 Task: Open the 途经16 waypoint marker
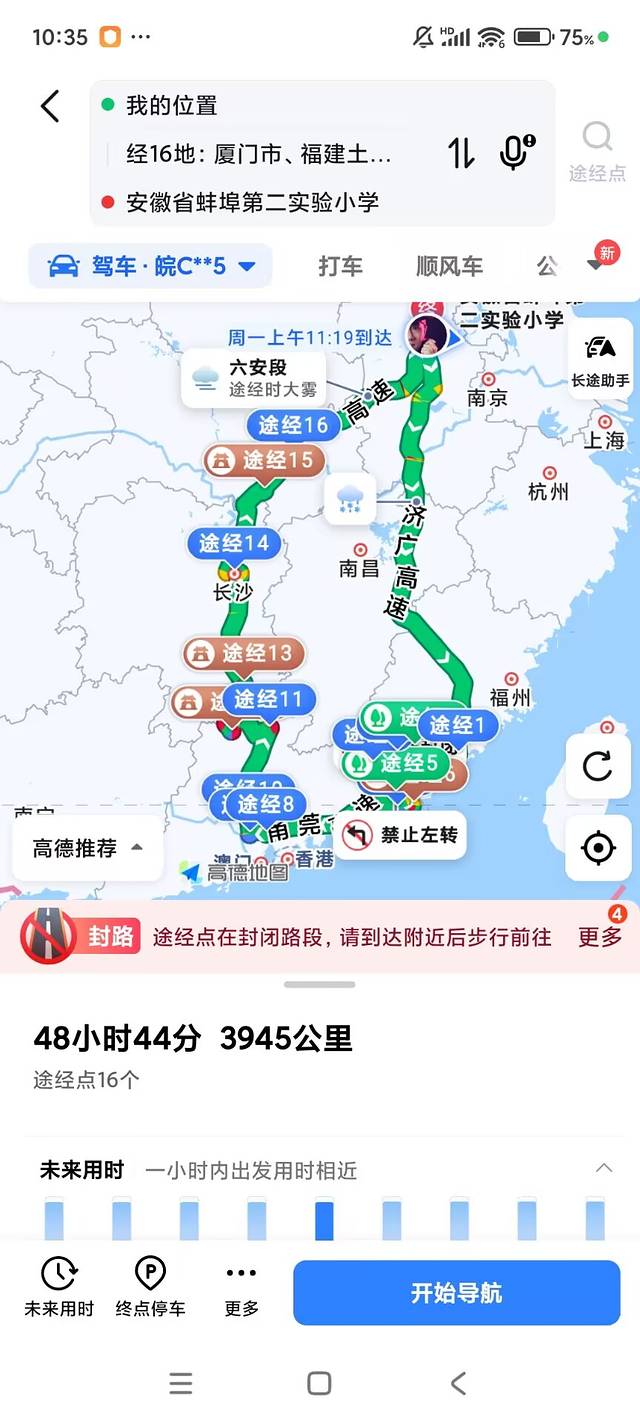292,426
